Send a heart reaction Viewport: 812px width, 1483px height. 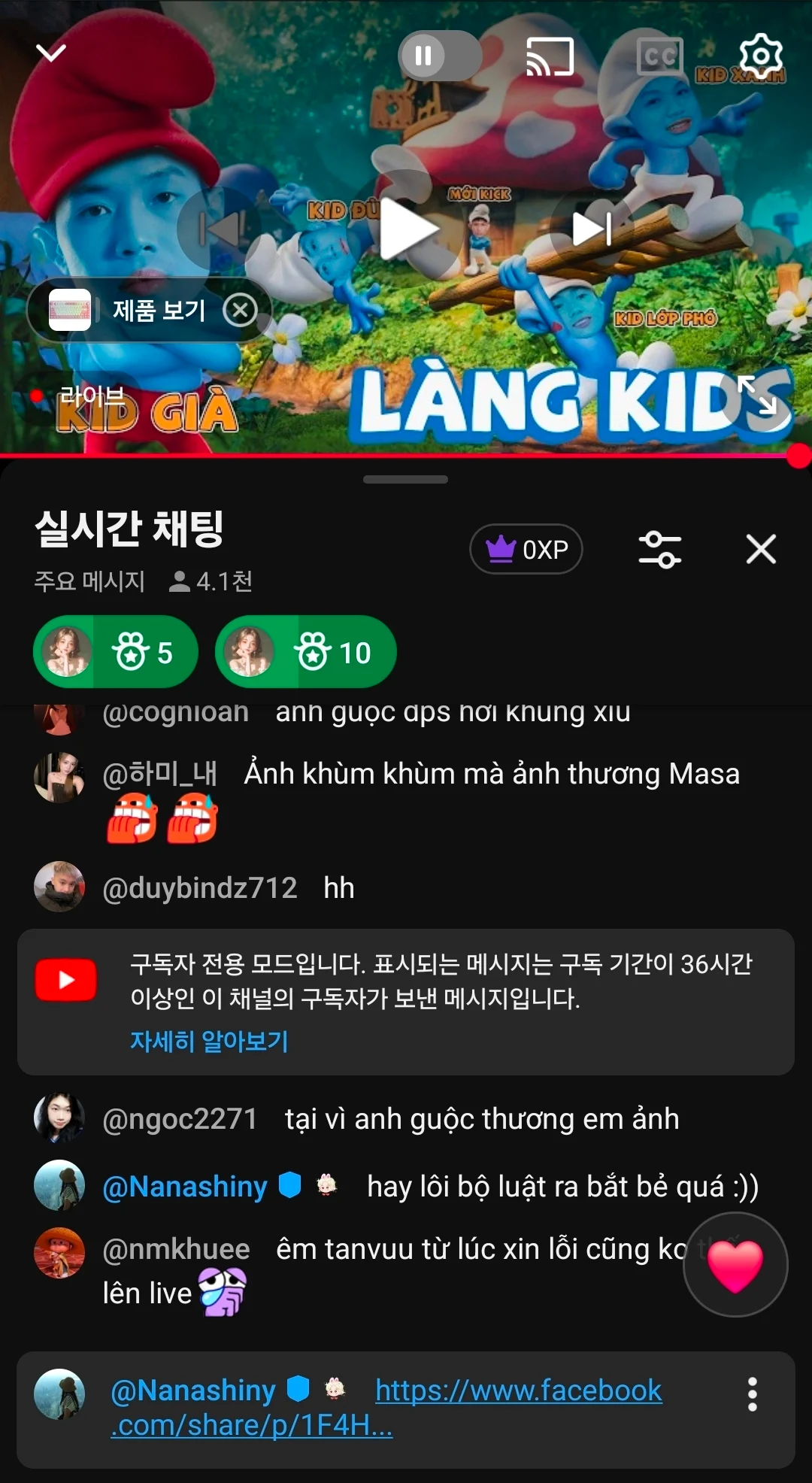coord(735,1265)
